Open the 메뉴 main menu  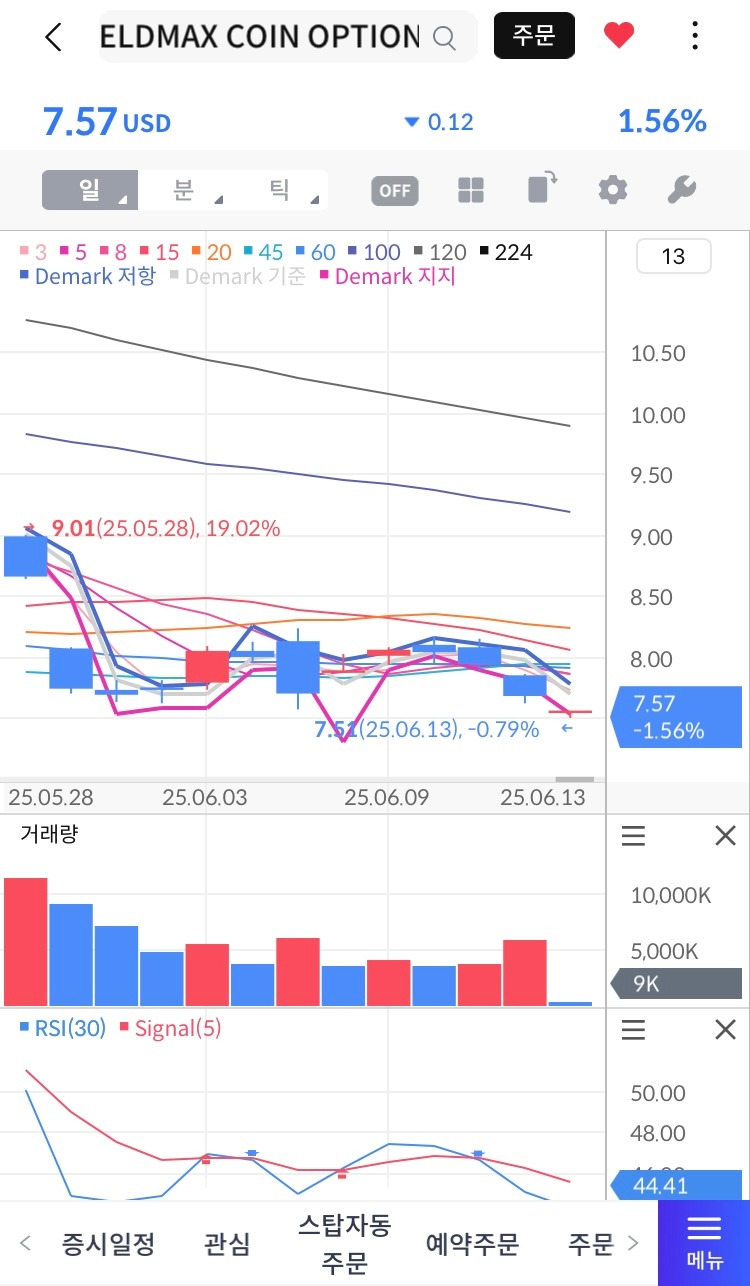coord(704,1242)
